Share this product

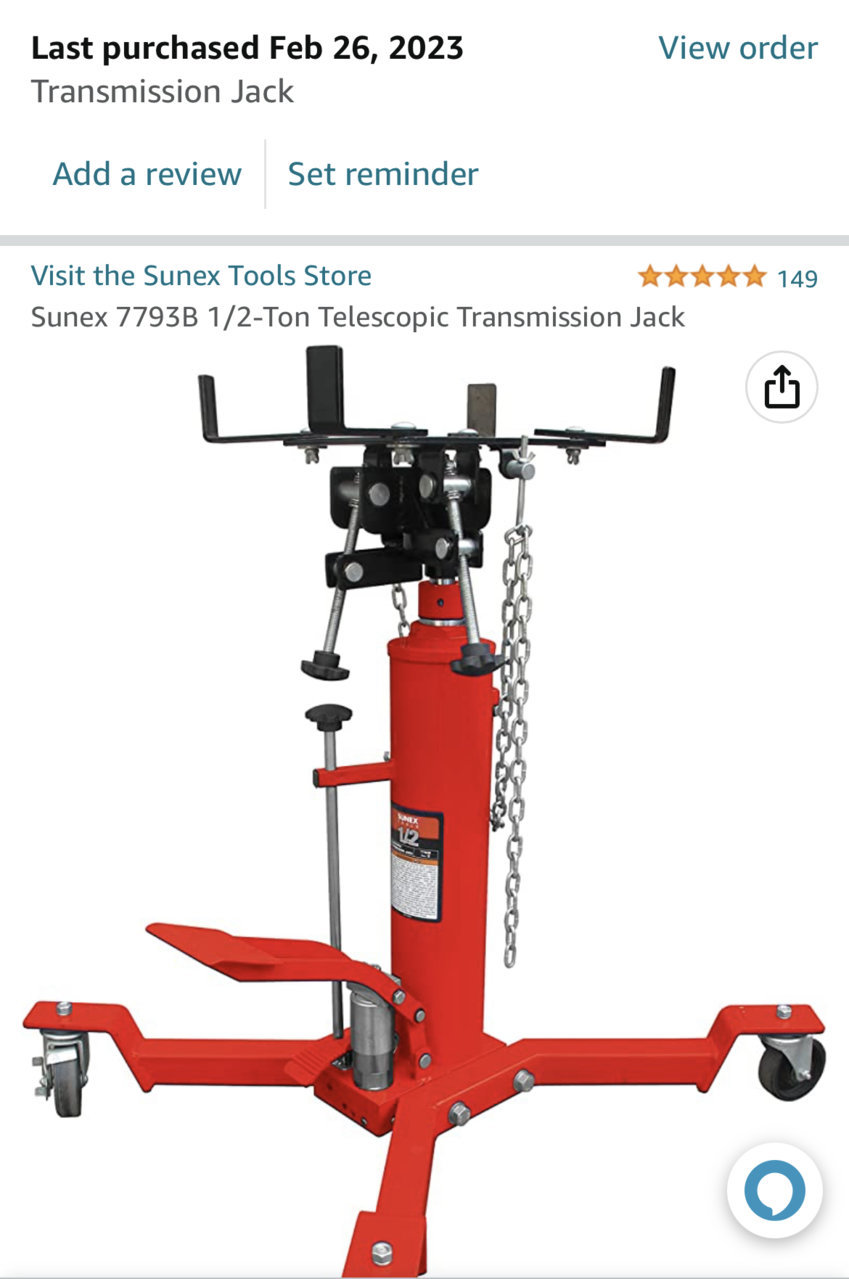click(x=781, y=388)
